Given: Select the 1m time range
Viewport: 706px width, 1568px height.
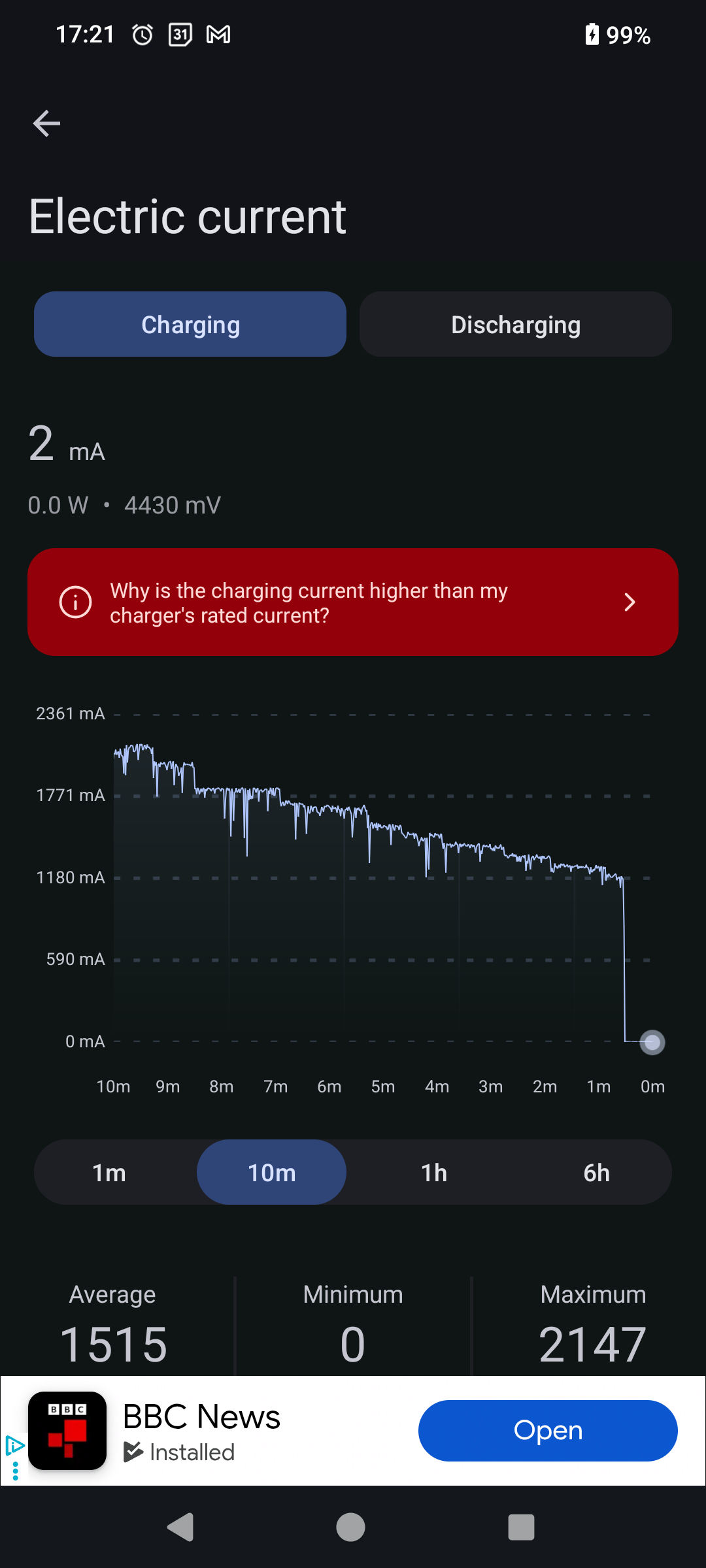Looking at the screenshot, I should pyautogui.click(x=109, y=1173).
